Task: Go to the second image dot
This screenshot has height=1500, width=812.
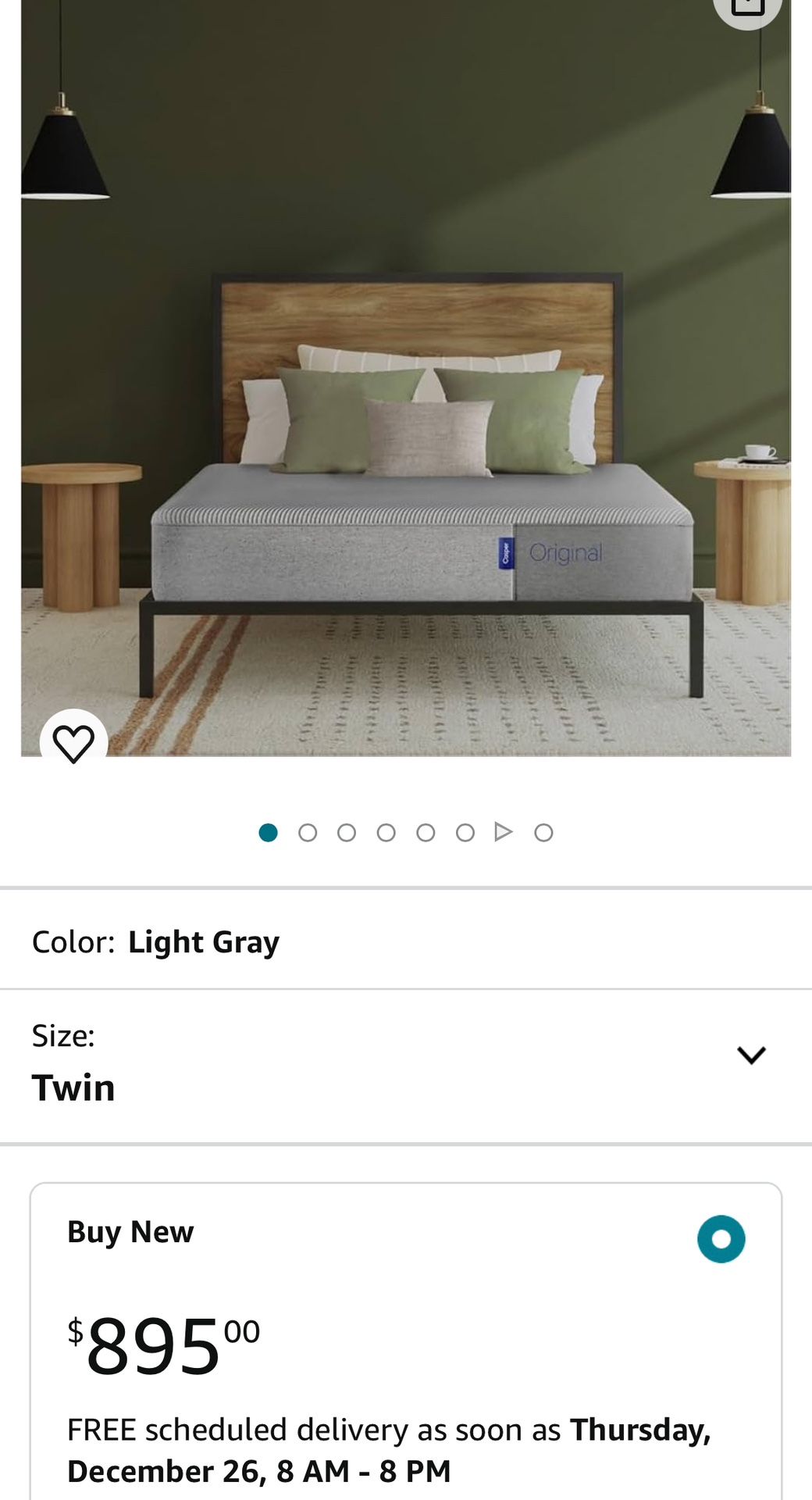Action: [308, 833]
